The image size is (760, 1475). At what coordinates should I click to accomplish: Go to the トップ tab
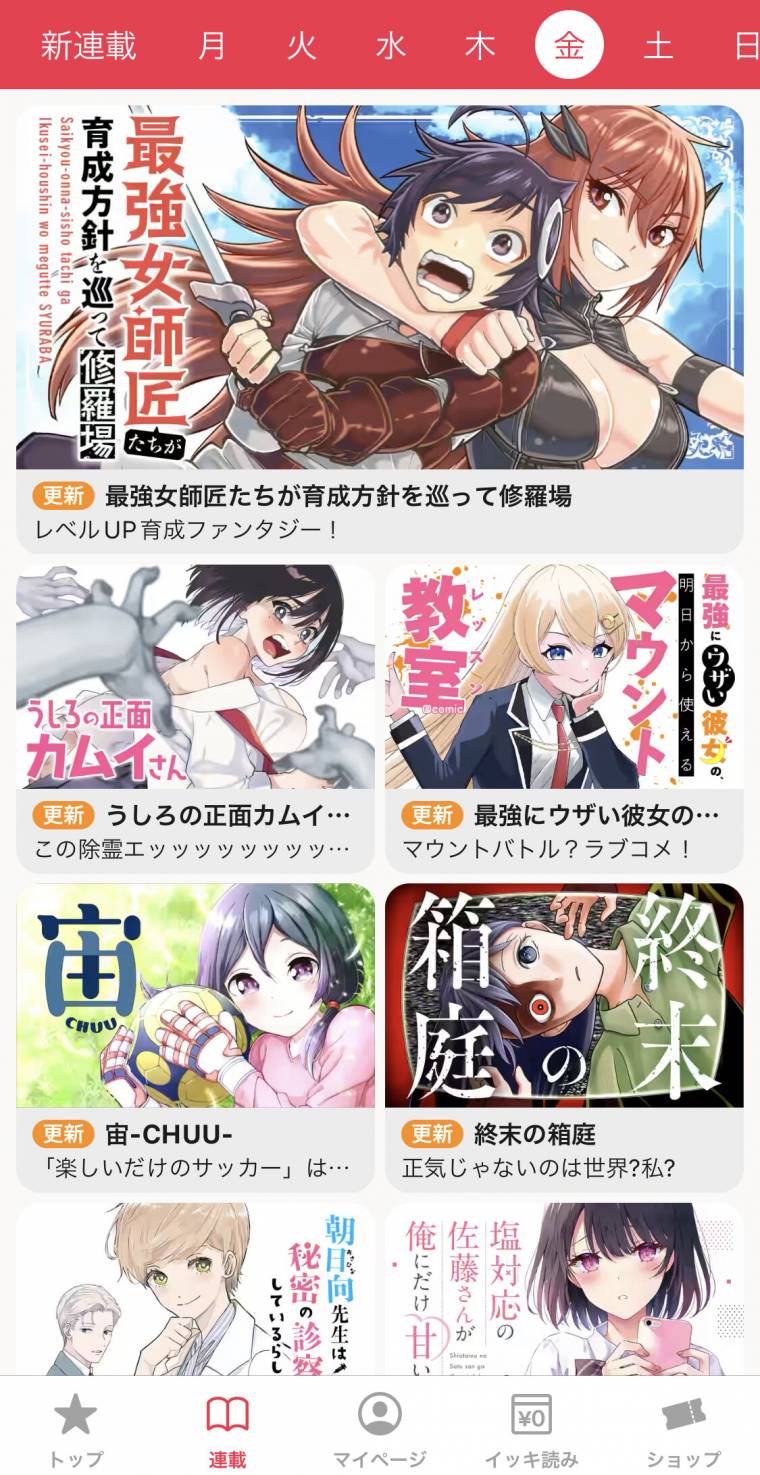pos(75,1430)
